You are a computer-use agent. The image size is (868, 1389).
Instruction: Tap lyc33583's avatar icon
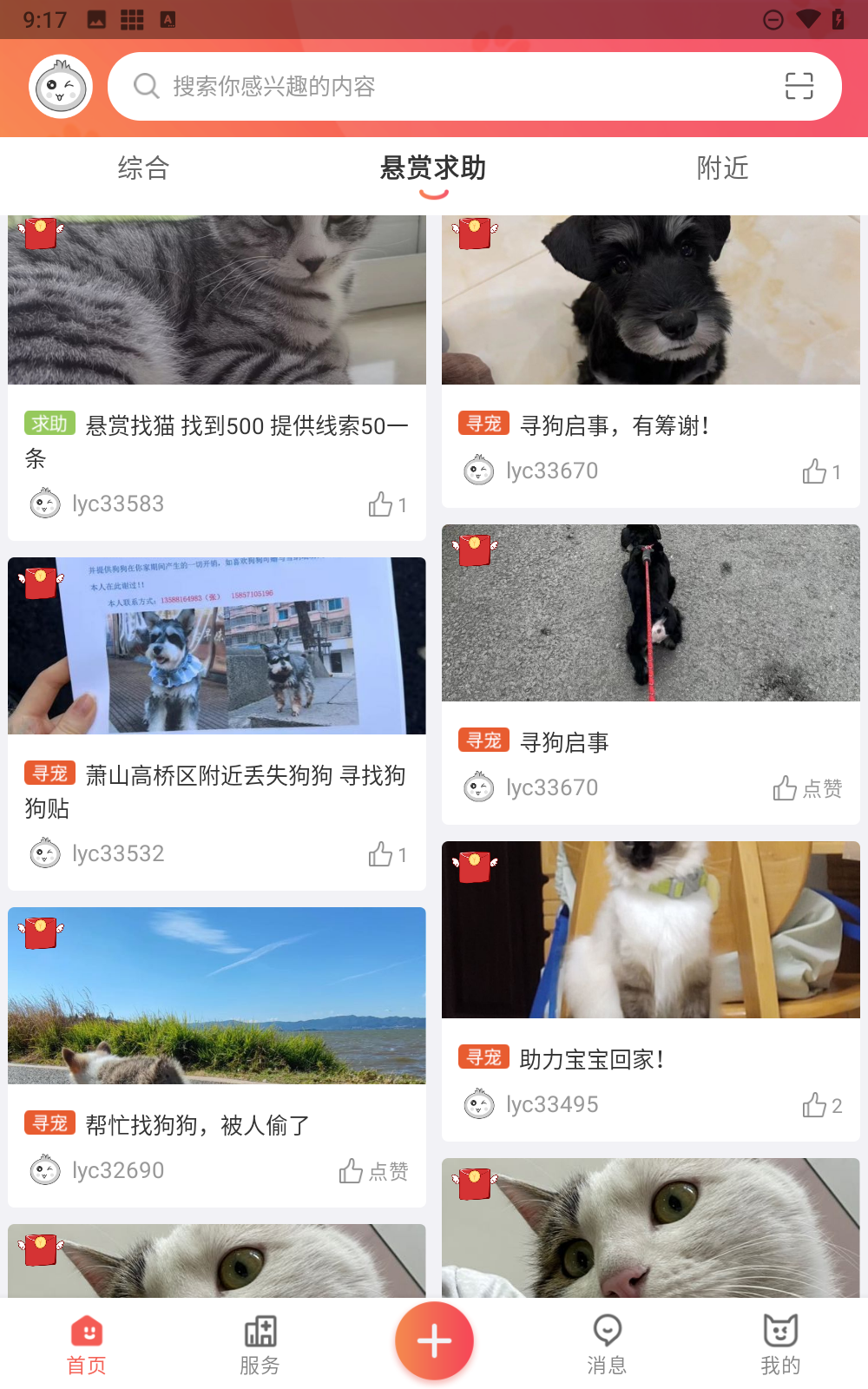[44, 504]
